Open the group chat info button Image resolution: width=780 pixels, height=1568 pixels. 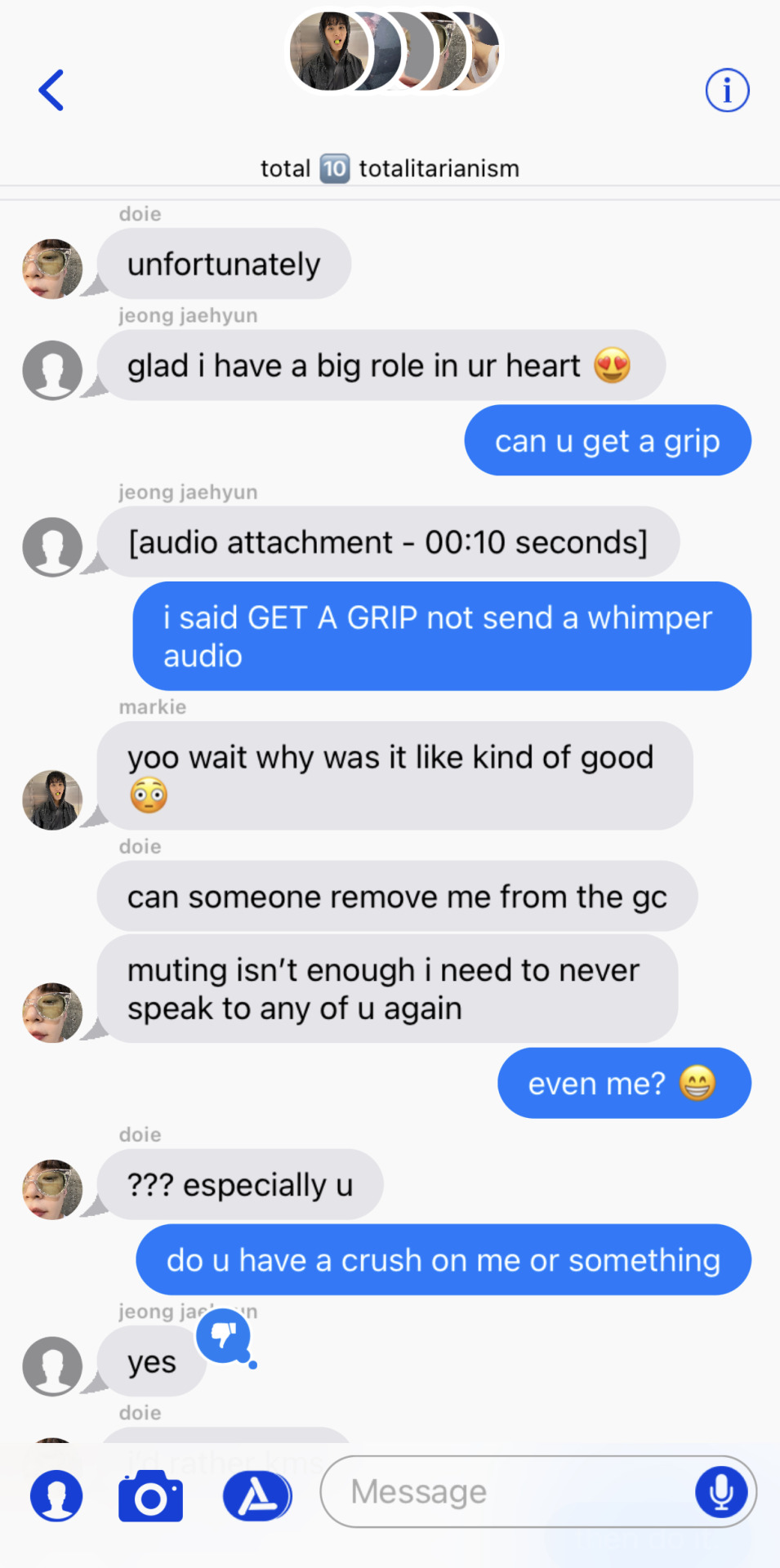click(727, 90)
